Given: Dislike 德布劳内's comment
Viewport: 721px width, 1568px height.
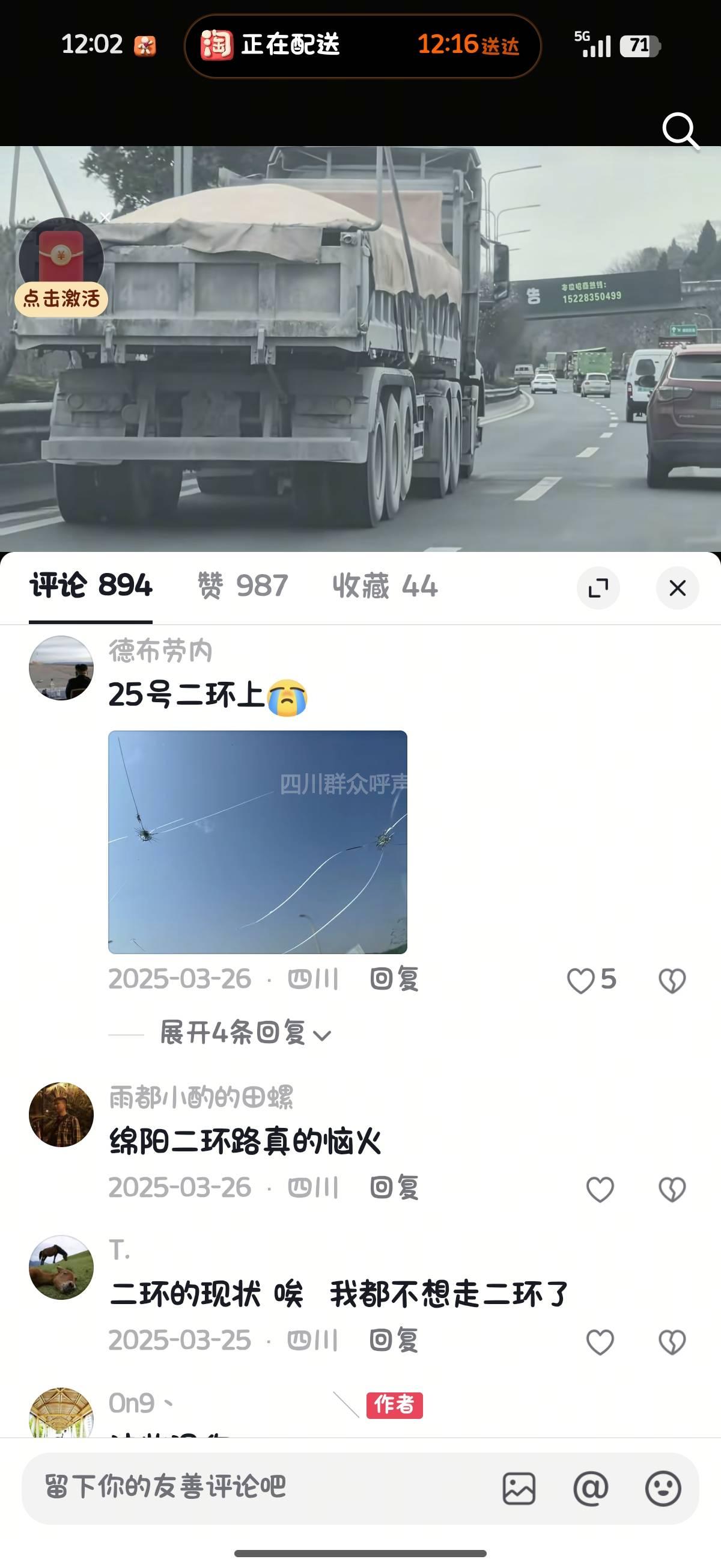Looking at the screenshot, I should (x=672, y=981).
